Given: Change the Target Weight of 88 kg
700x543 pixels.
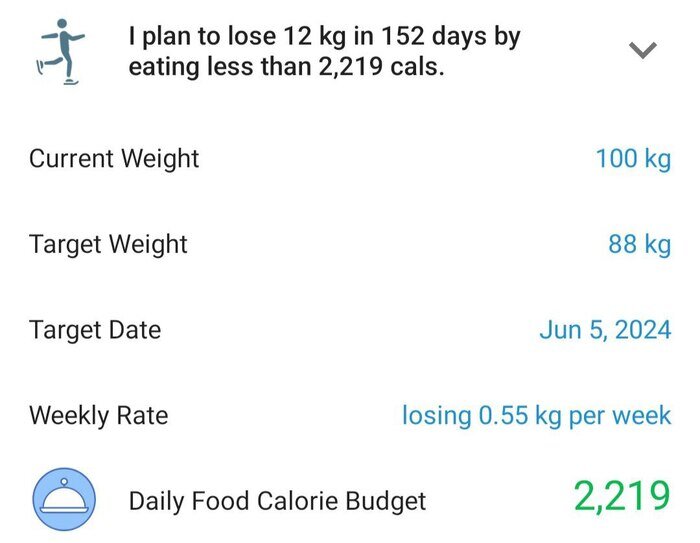Looking at the screenshot, I should 638,244.
